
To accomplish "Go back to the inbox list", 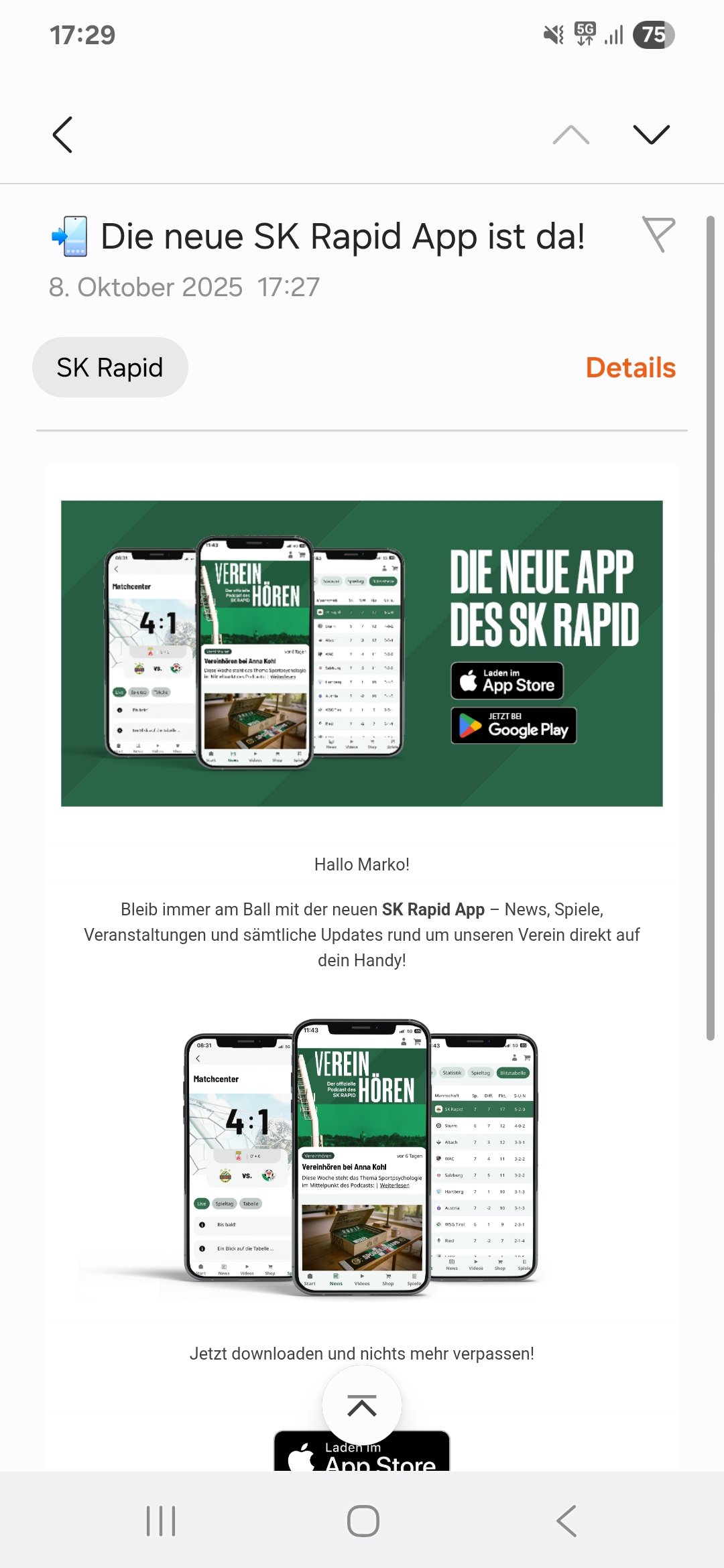I will click(62, 135).
